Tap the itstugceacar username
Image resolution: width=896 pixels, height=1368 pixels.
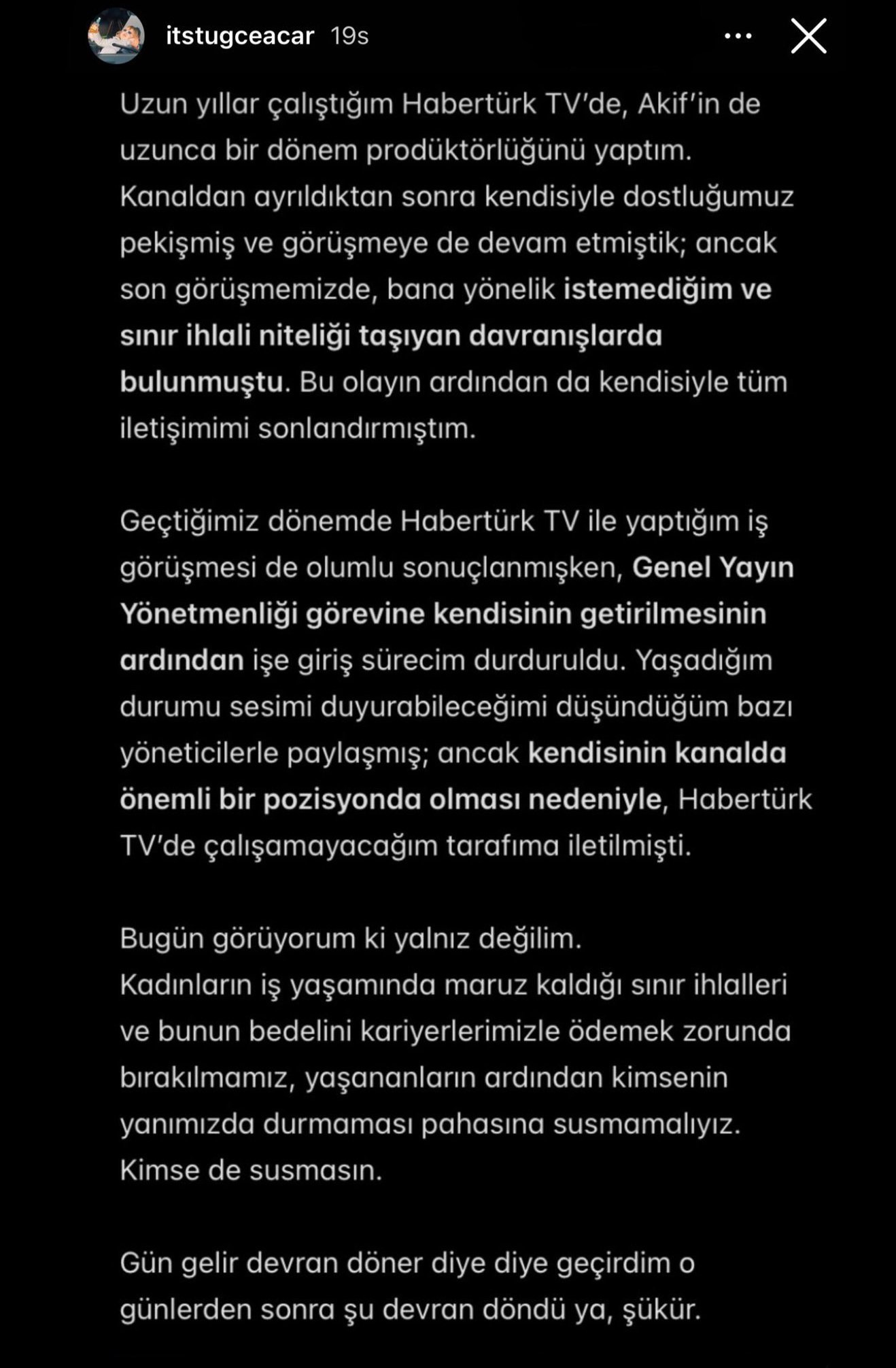[x=239, y=36]
